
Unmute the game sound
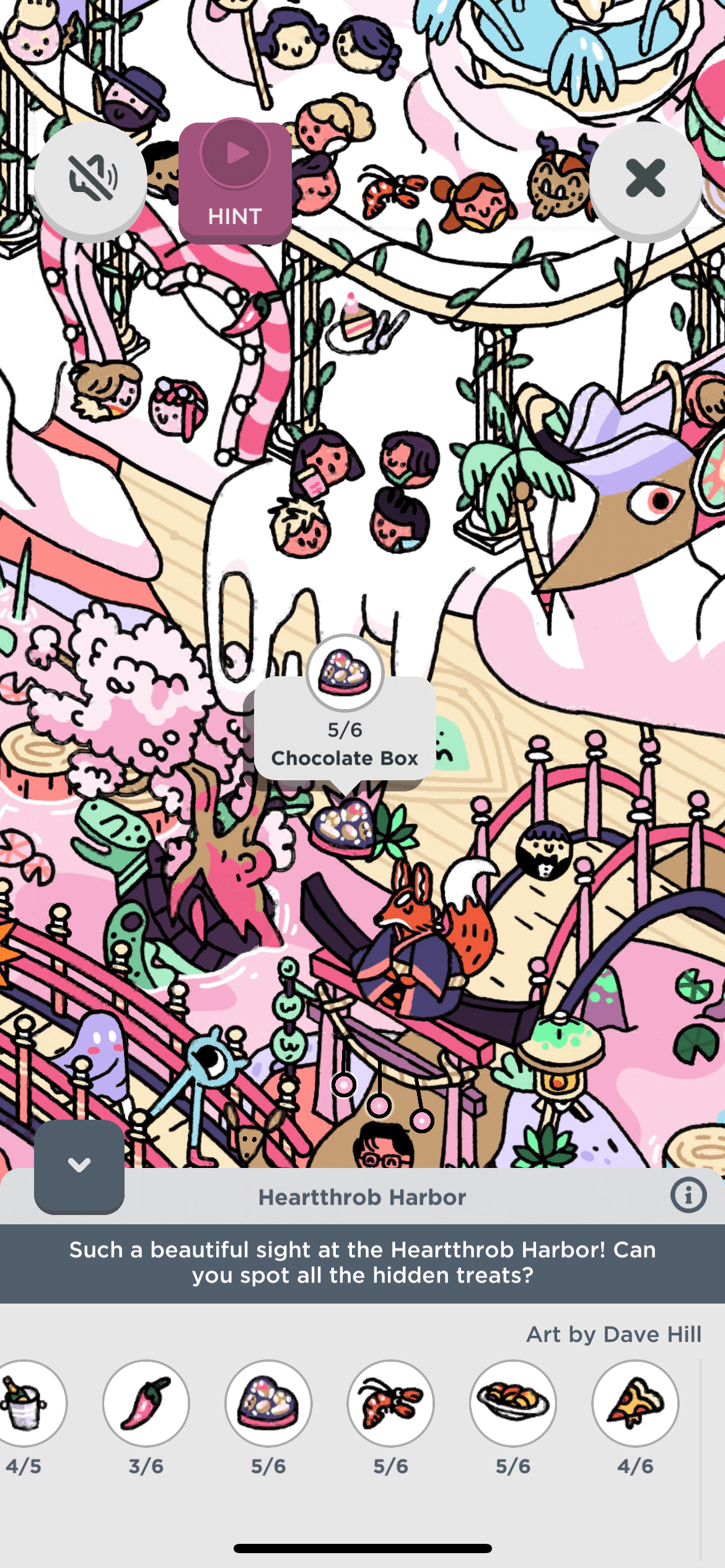coord(91,179)
